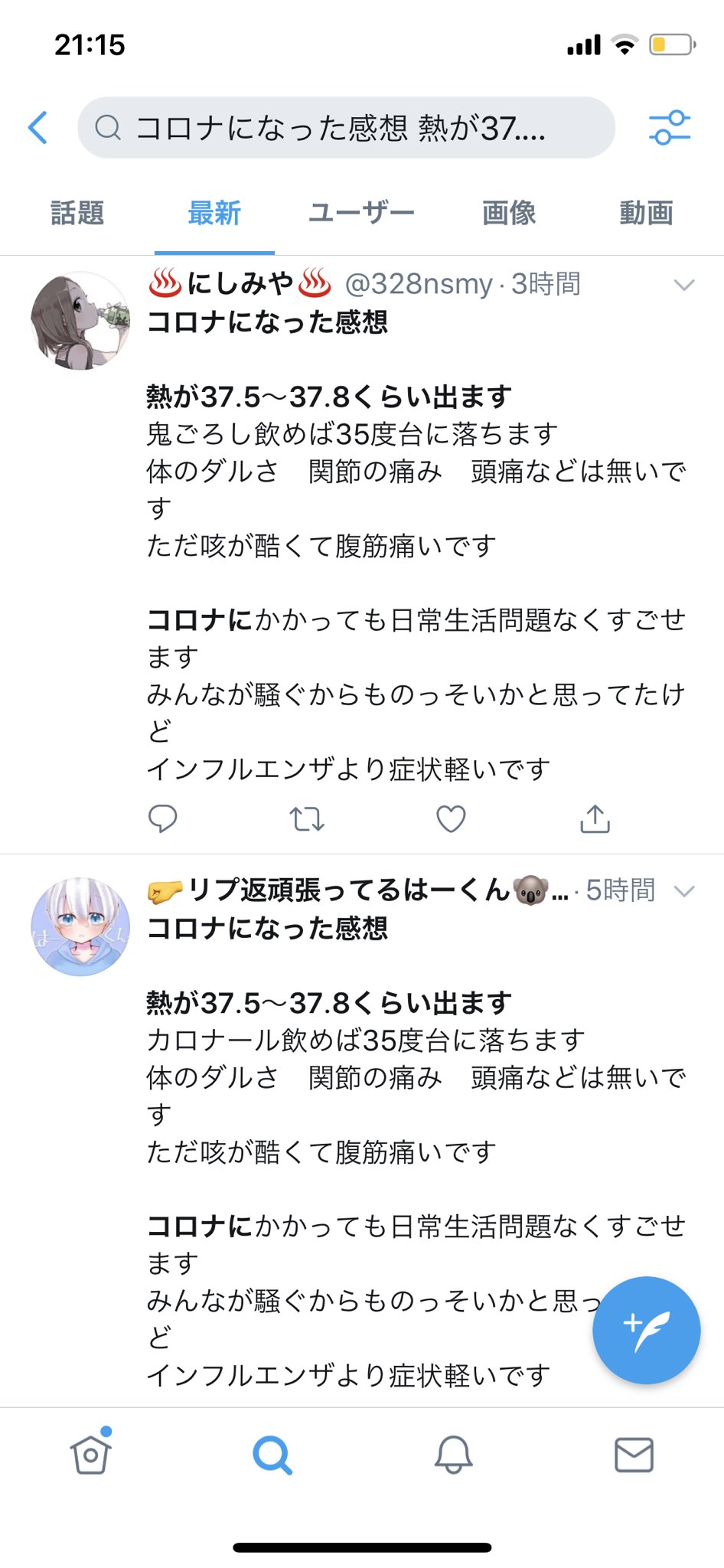Open the search filter settings icon
This screenshot has width=724, height=1568.
(670, 128)
